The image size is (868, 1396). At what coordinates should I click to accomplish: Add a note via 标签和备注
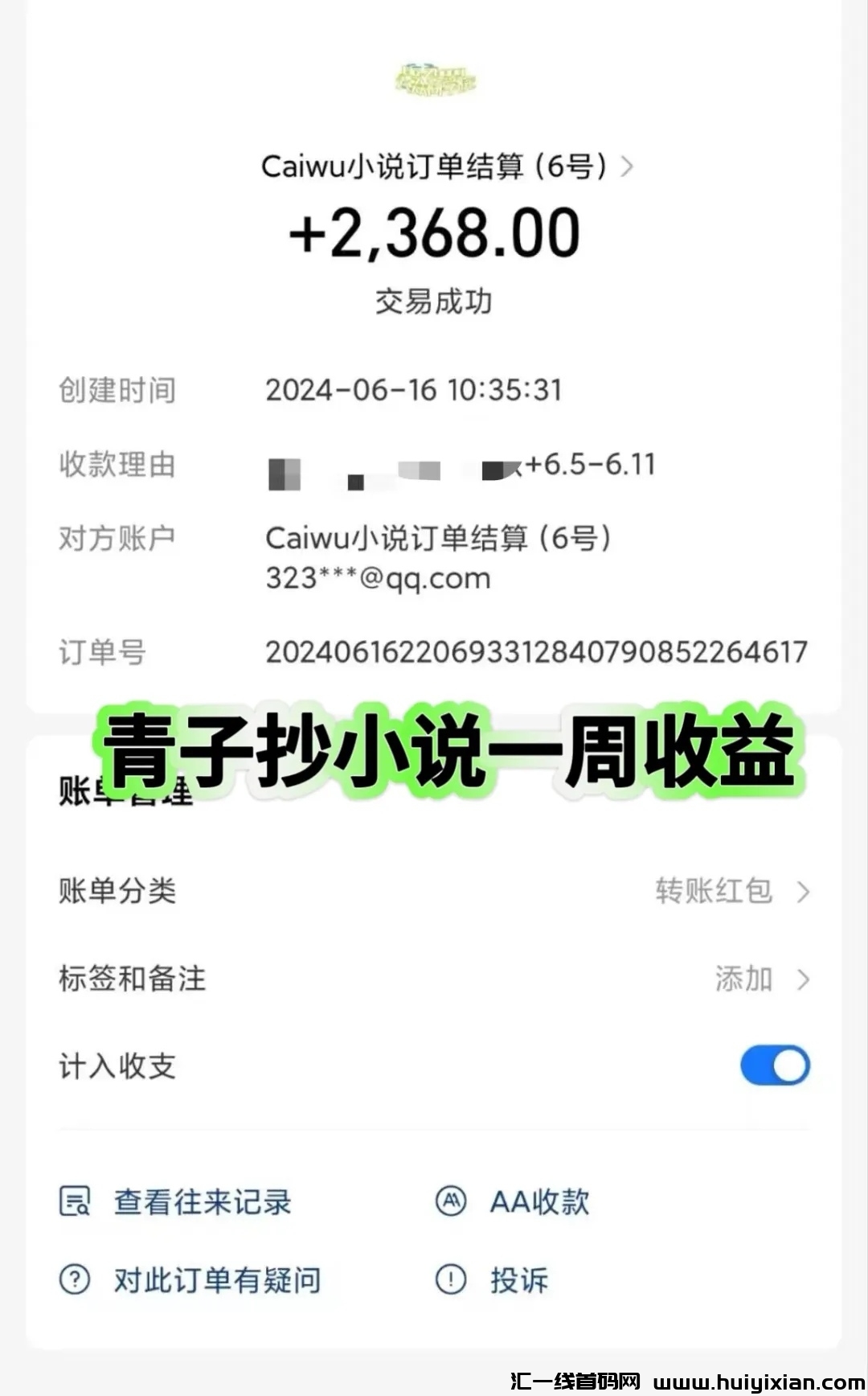(434, 979)
